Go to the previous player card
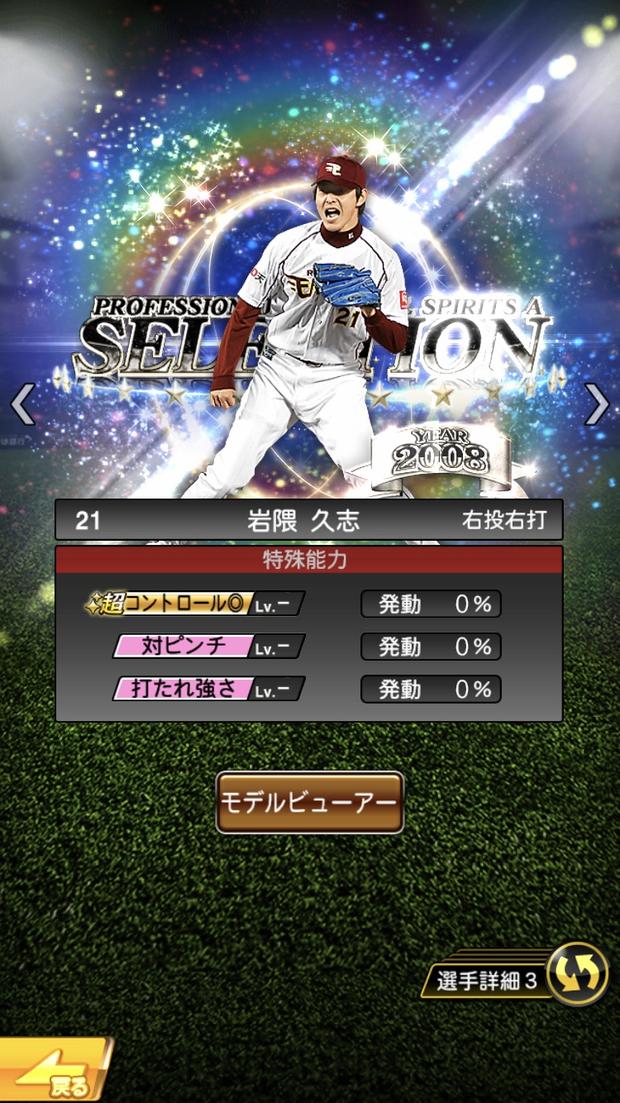Image resolution: width=620 pixels, height=1103 pixels. point(22,403)
